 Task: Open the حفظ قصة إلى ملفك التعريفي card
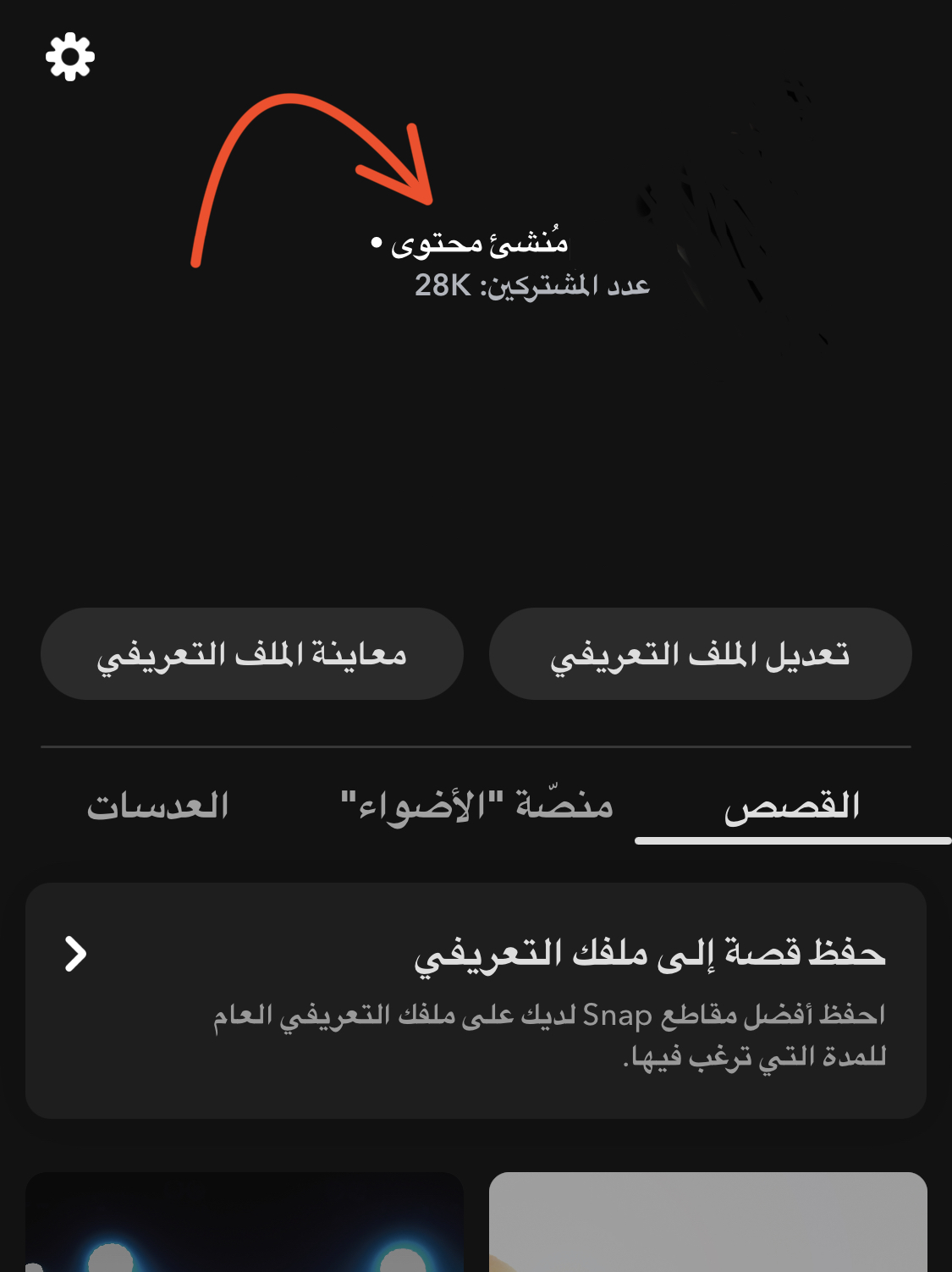click(476, 1000)
